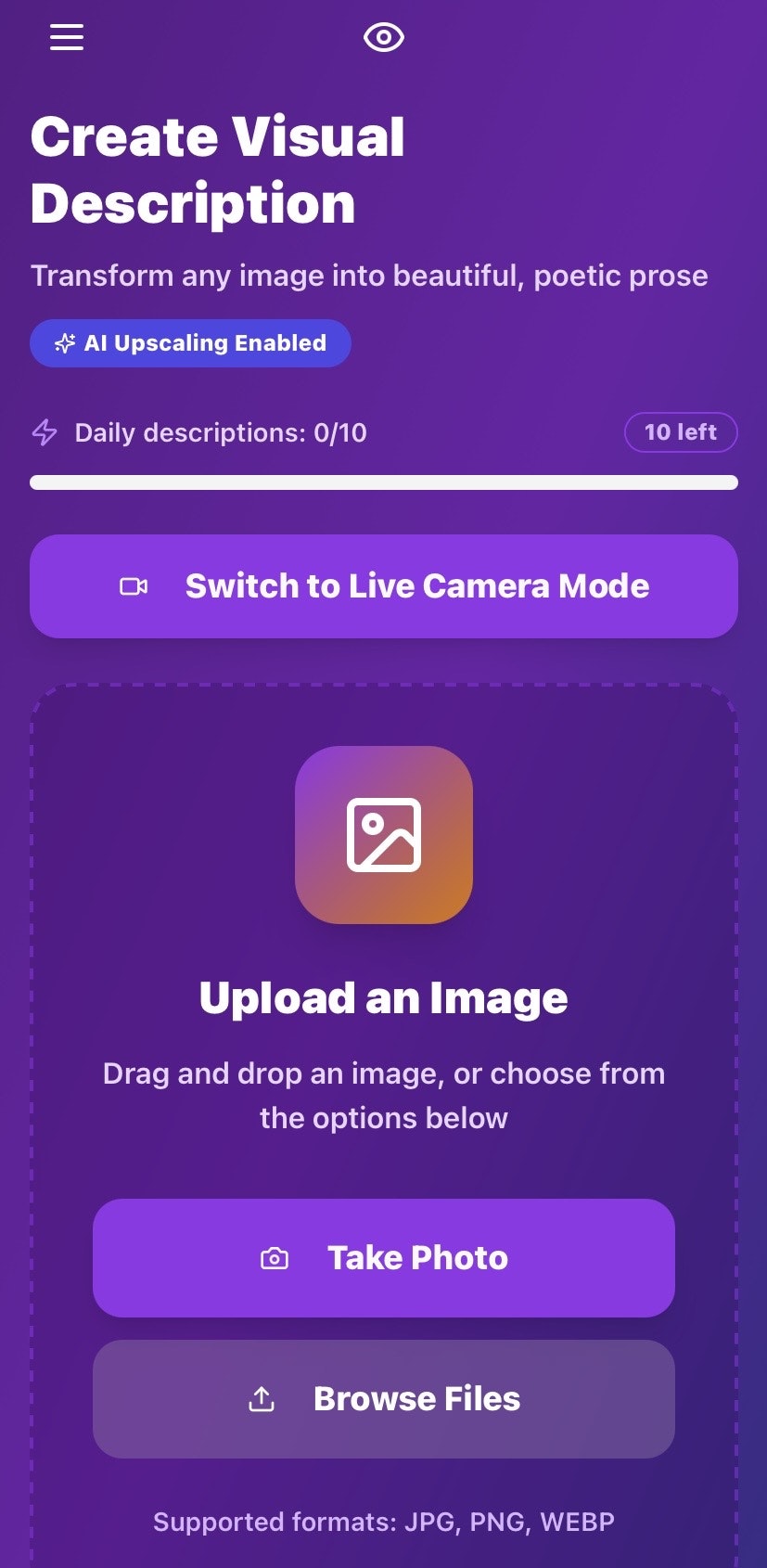Take a photo with the camera

pos(383,1258)
